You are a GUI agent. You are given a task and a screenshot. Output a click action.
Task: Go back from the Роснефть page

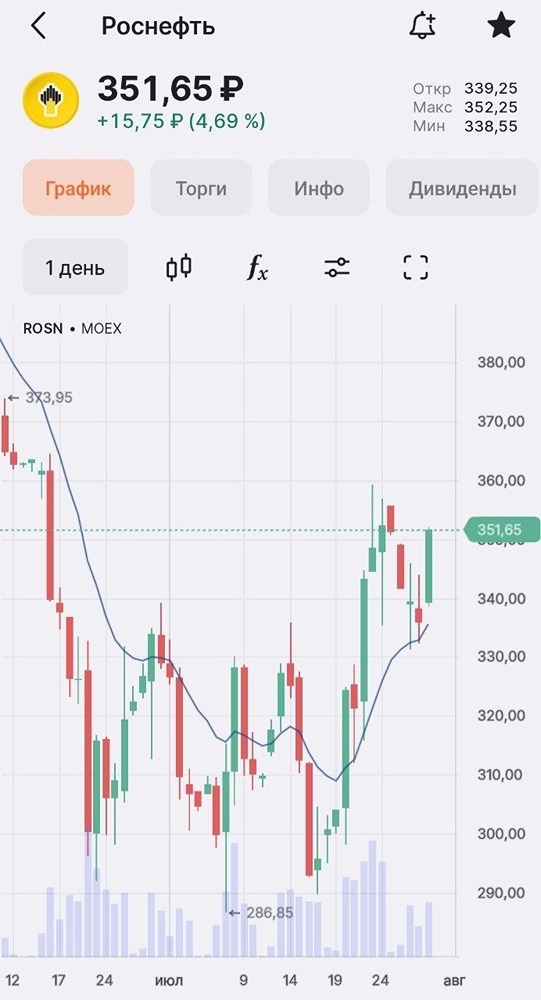(39, 26)
